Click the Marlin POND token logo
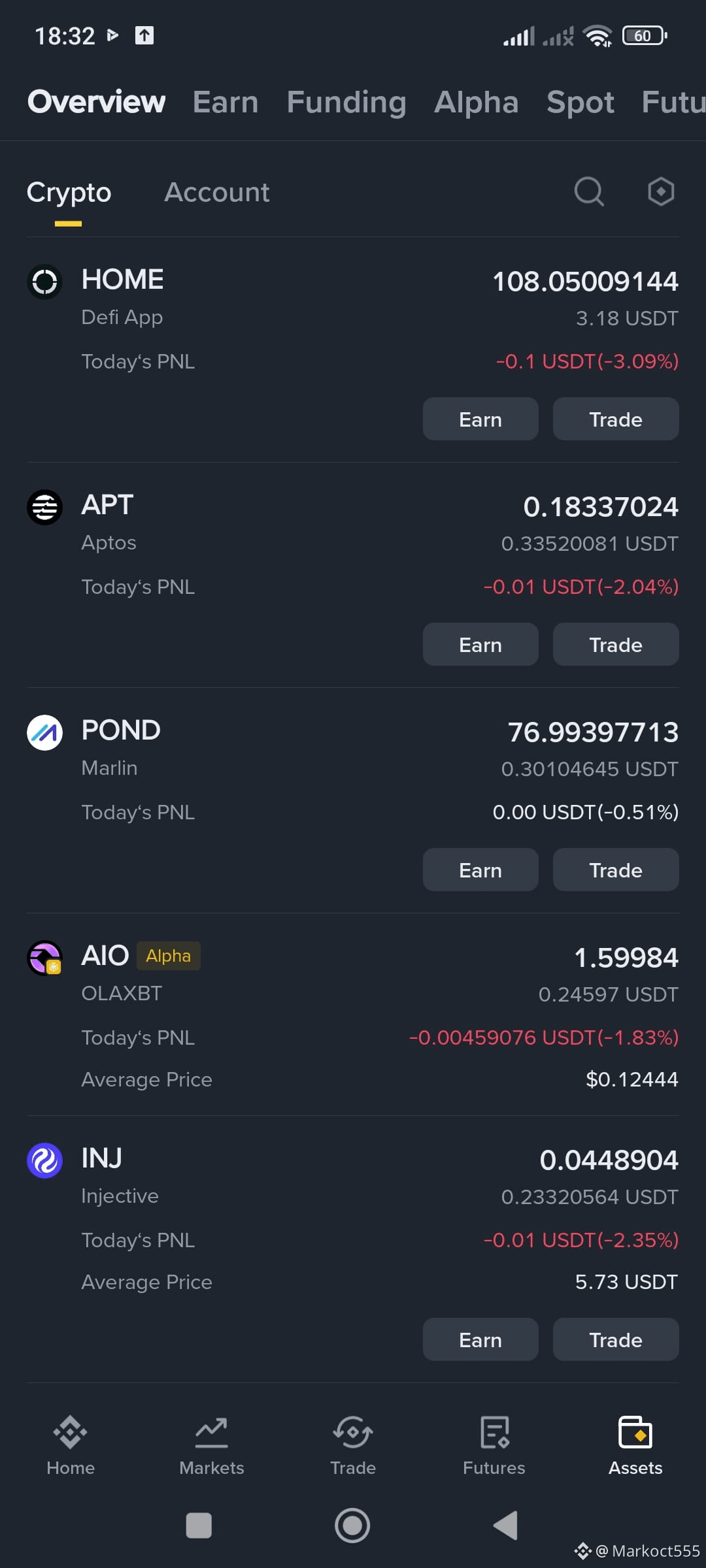This screenshot has height=1568, width=706. pos(44,732)
